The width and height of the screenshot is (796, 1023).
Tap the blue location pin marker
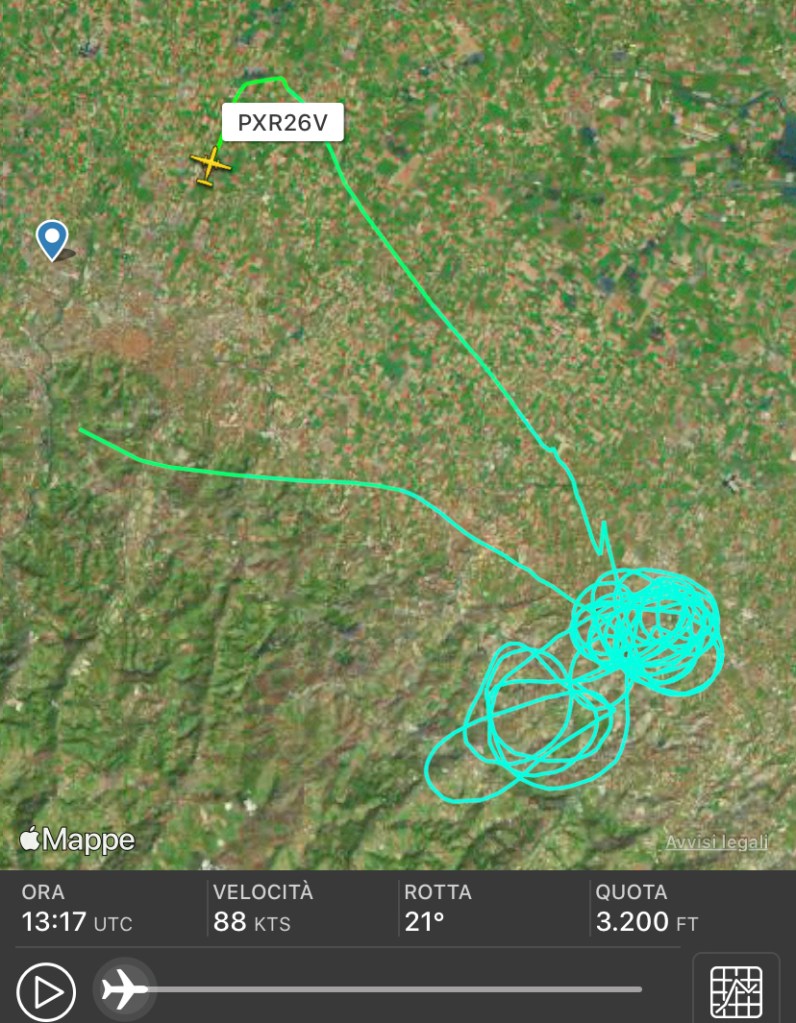[x=51, y=239]
